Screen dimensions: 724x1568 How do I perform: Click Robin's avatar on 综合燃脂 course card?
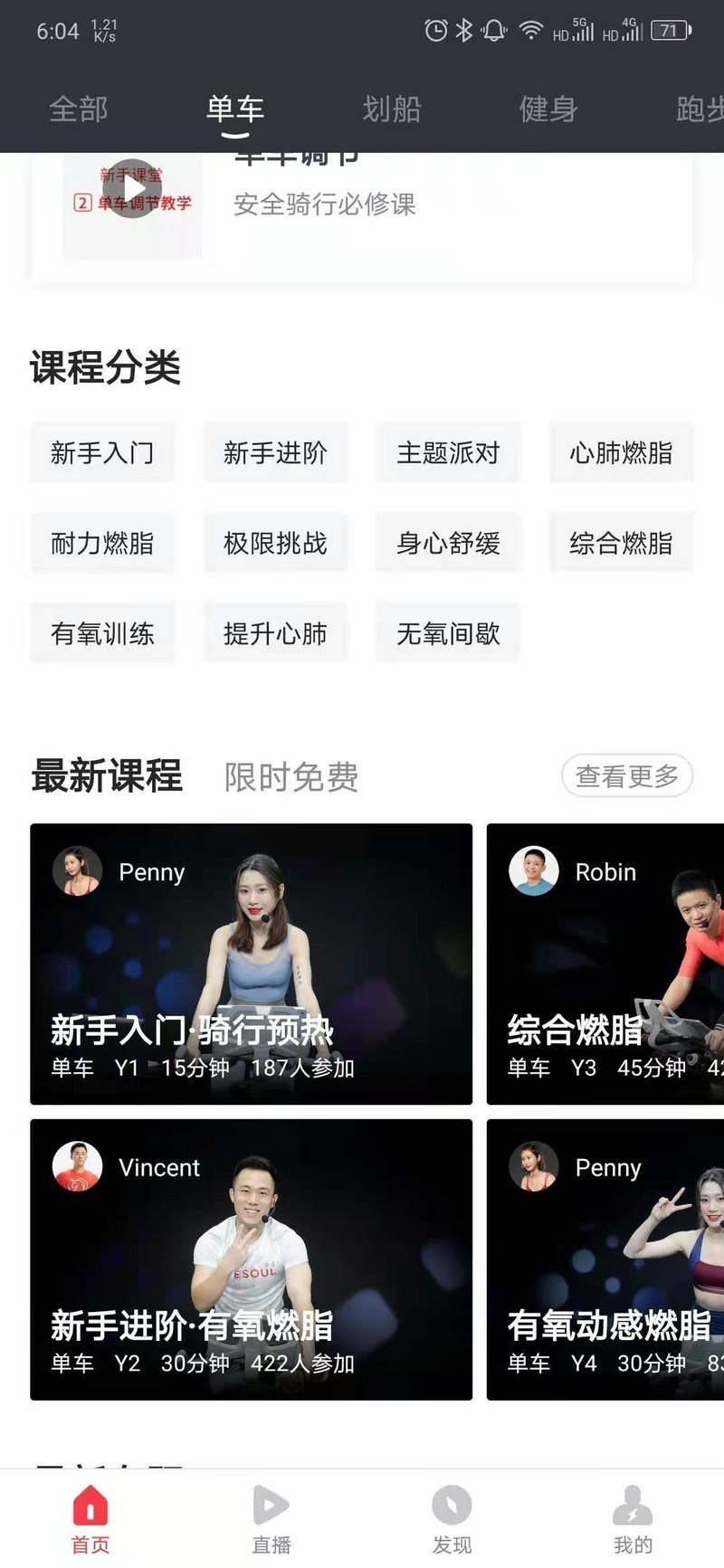(x=534, y=870)
